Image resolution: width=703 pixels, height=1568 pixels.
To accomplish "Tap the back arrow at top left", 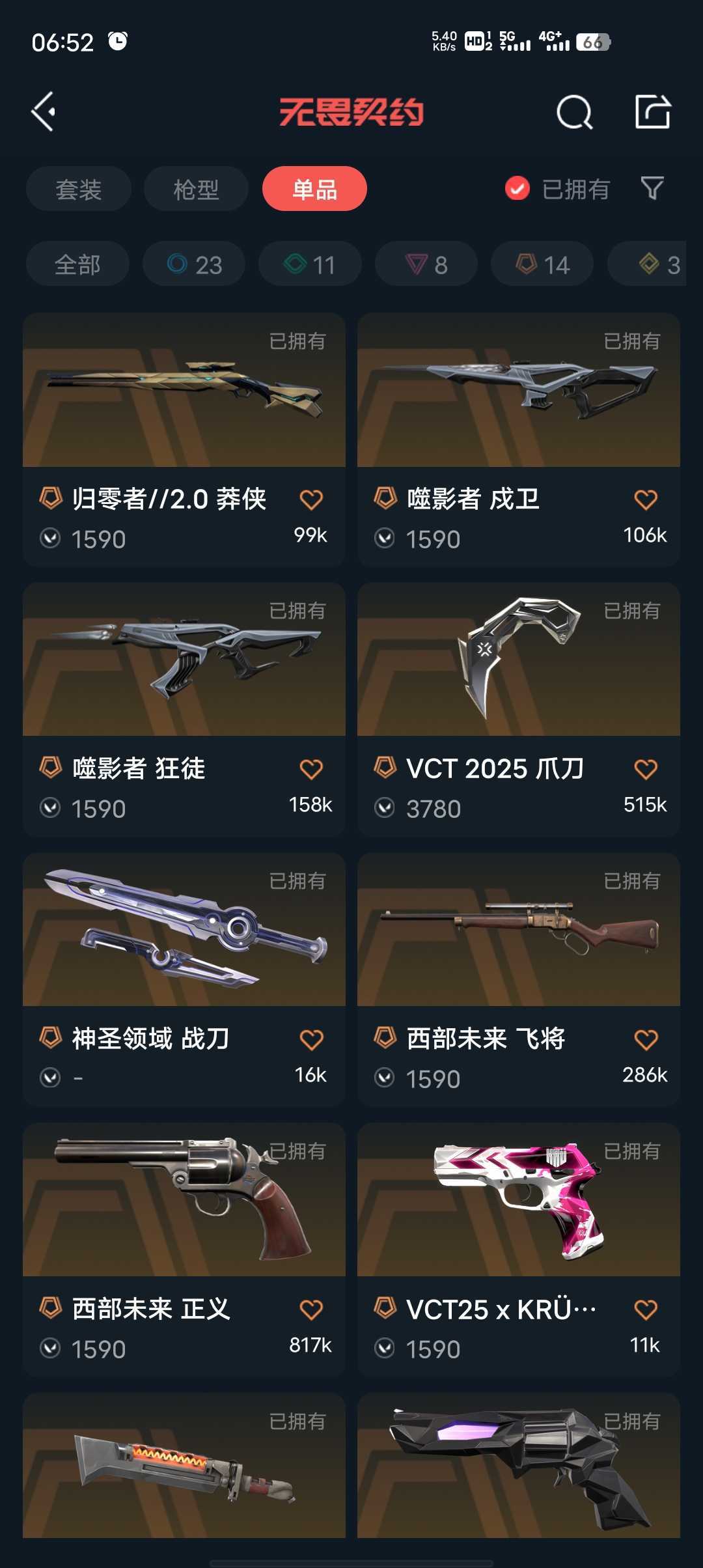I will [x=44, y=111].
